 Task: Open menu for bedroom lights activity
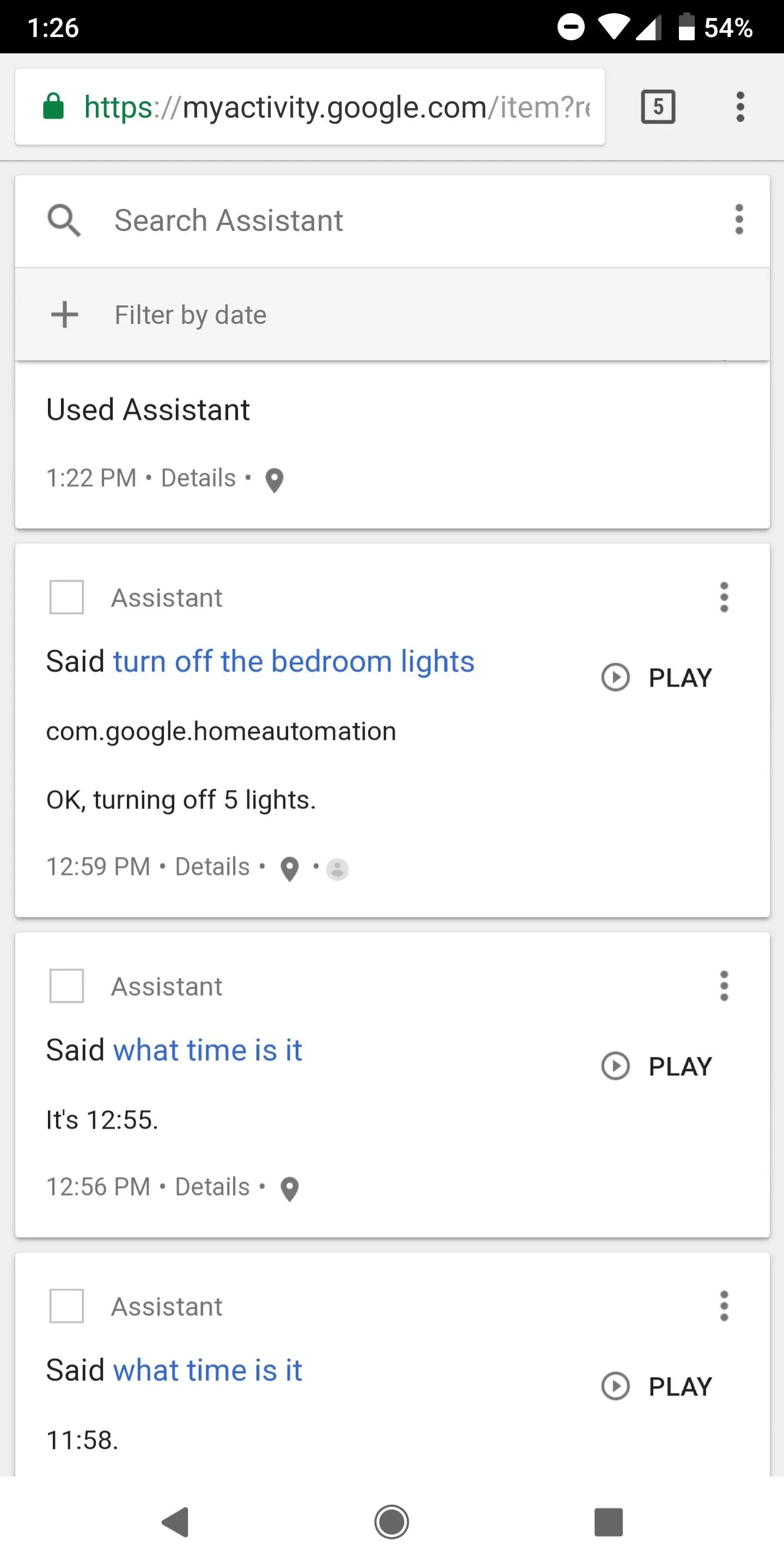(724, 597)
